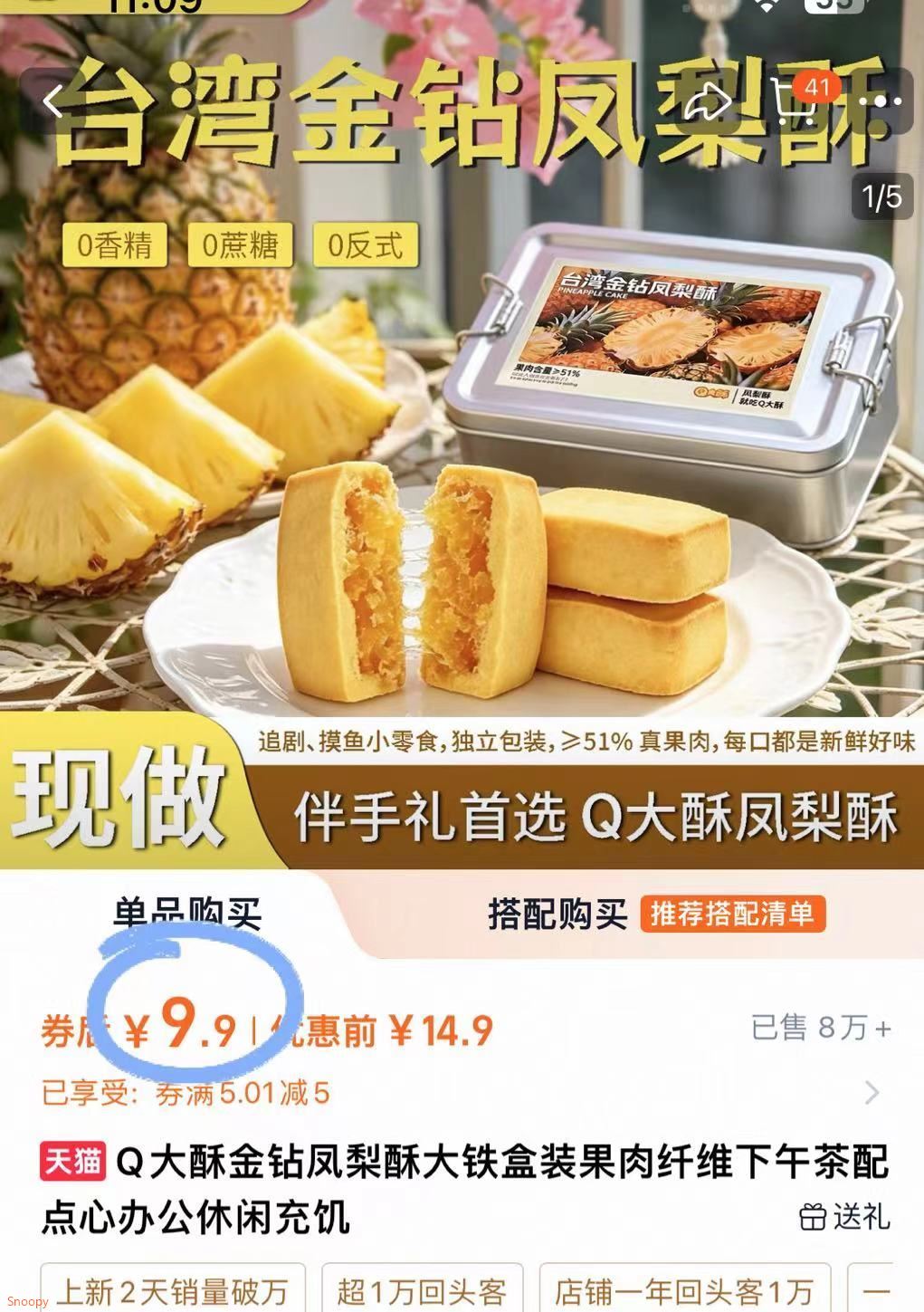Screen dimensions: 924x1312
Task: View the product main image gallery
Action: click(462, 453)
